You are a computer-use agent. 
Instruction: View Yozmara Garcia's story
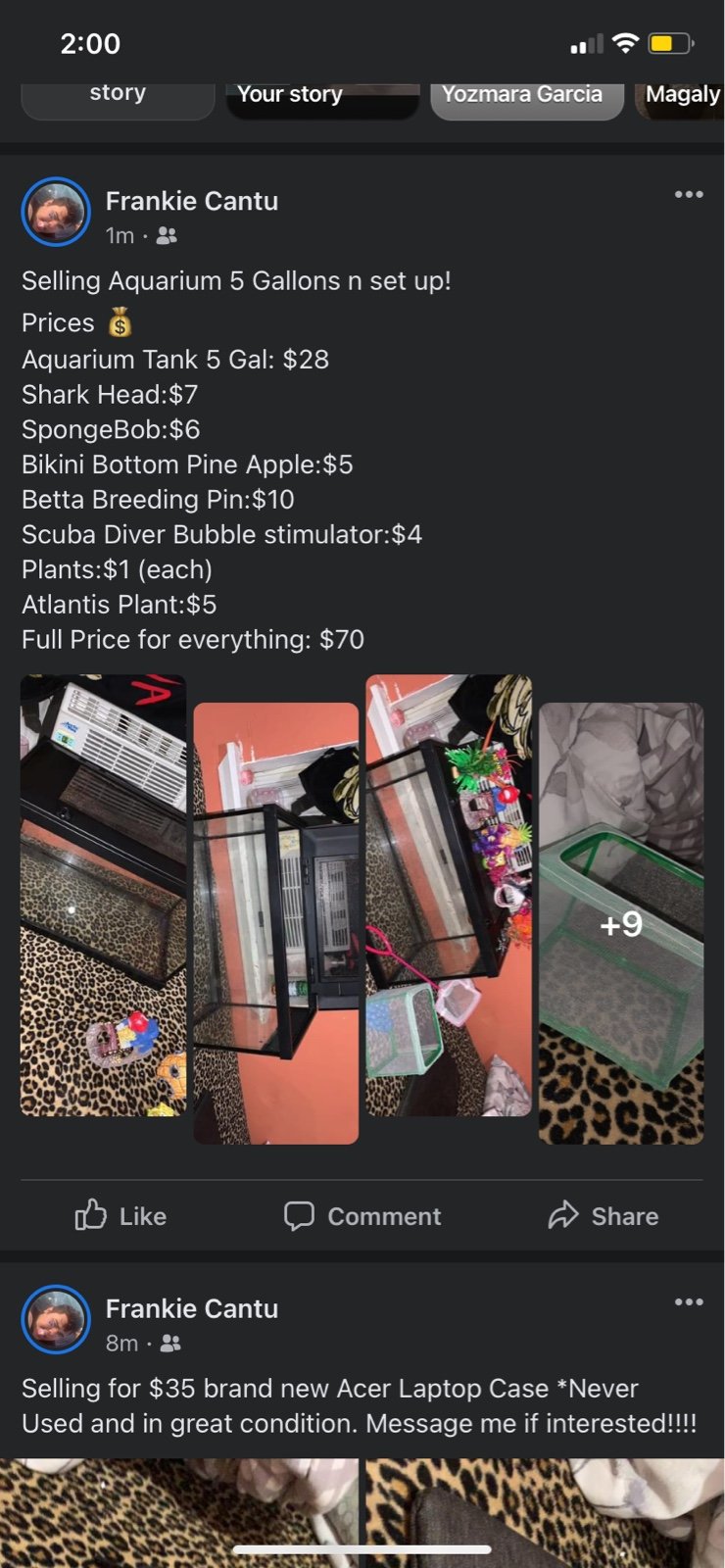[x=527, y=100]
